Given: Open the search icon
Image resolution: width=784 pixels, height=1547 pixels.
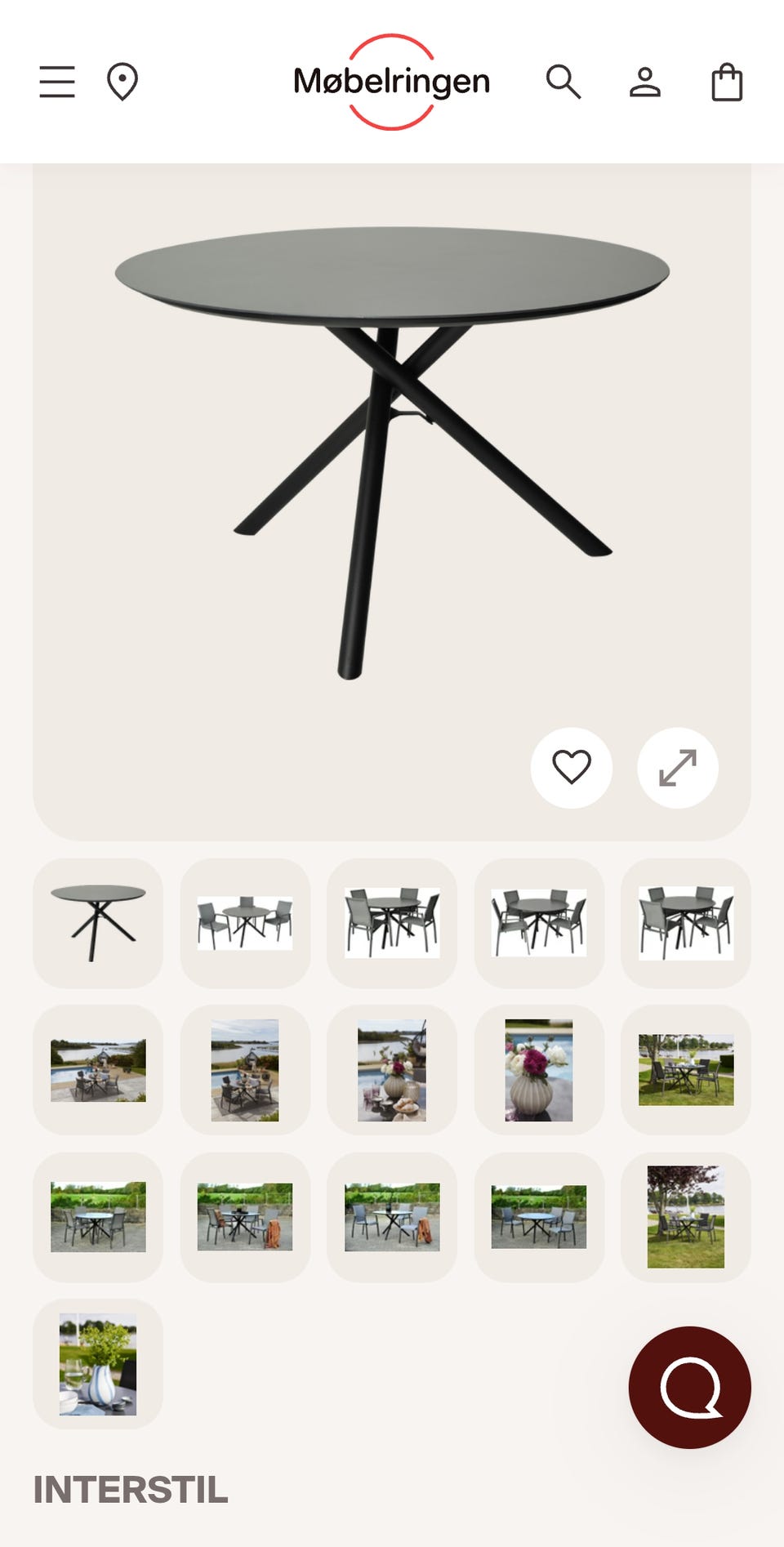Looking at the screenshot, I should coord(563,82).
